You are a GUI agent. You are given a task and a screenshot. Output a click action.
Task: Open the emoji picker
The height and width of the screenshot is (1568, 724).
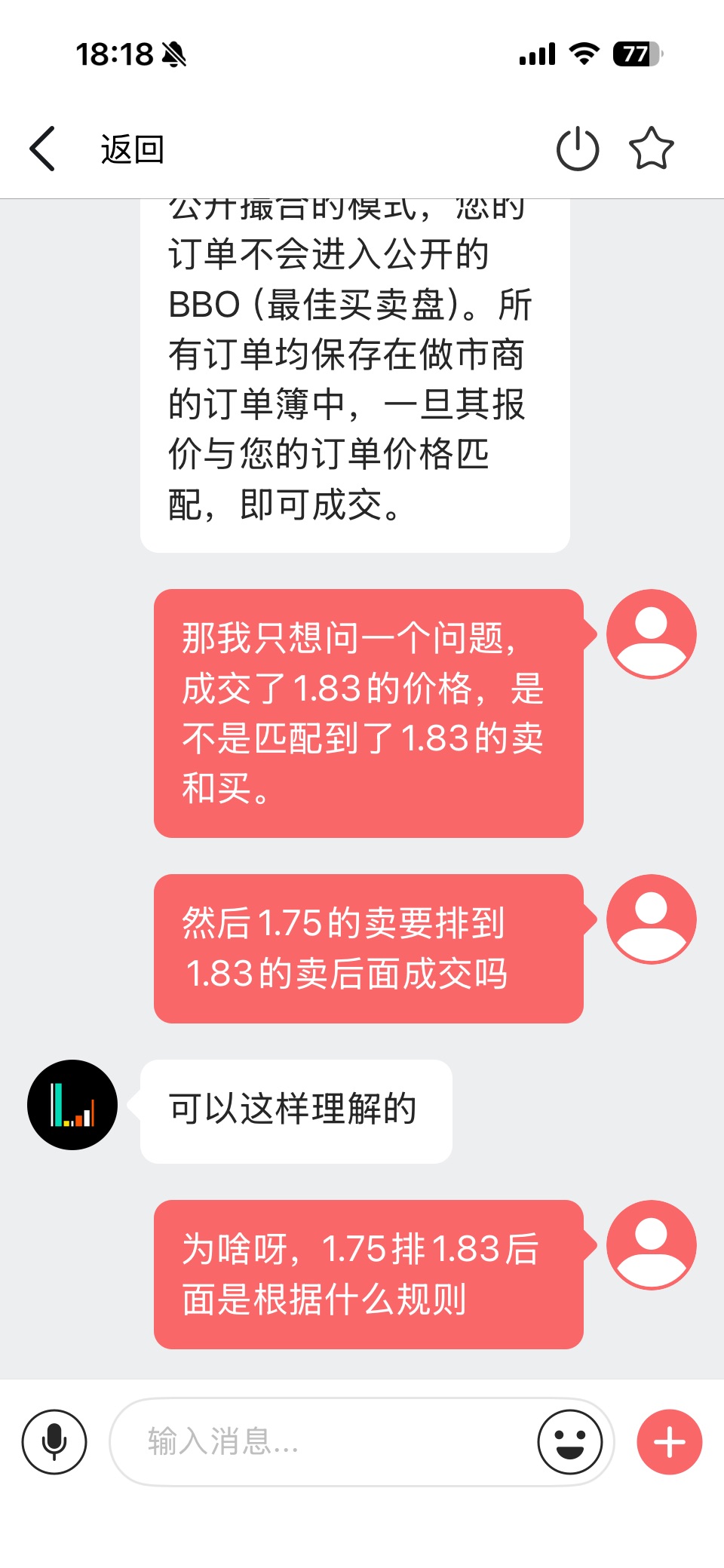click(x=570, y=1441)
